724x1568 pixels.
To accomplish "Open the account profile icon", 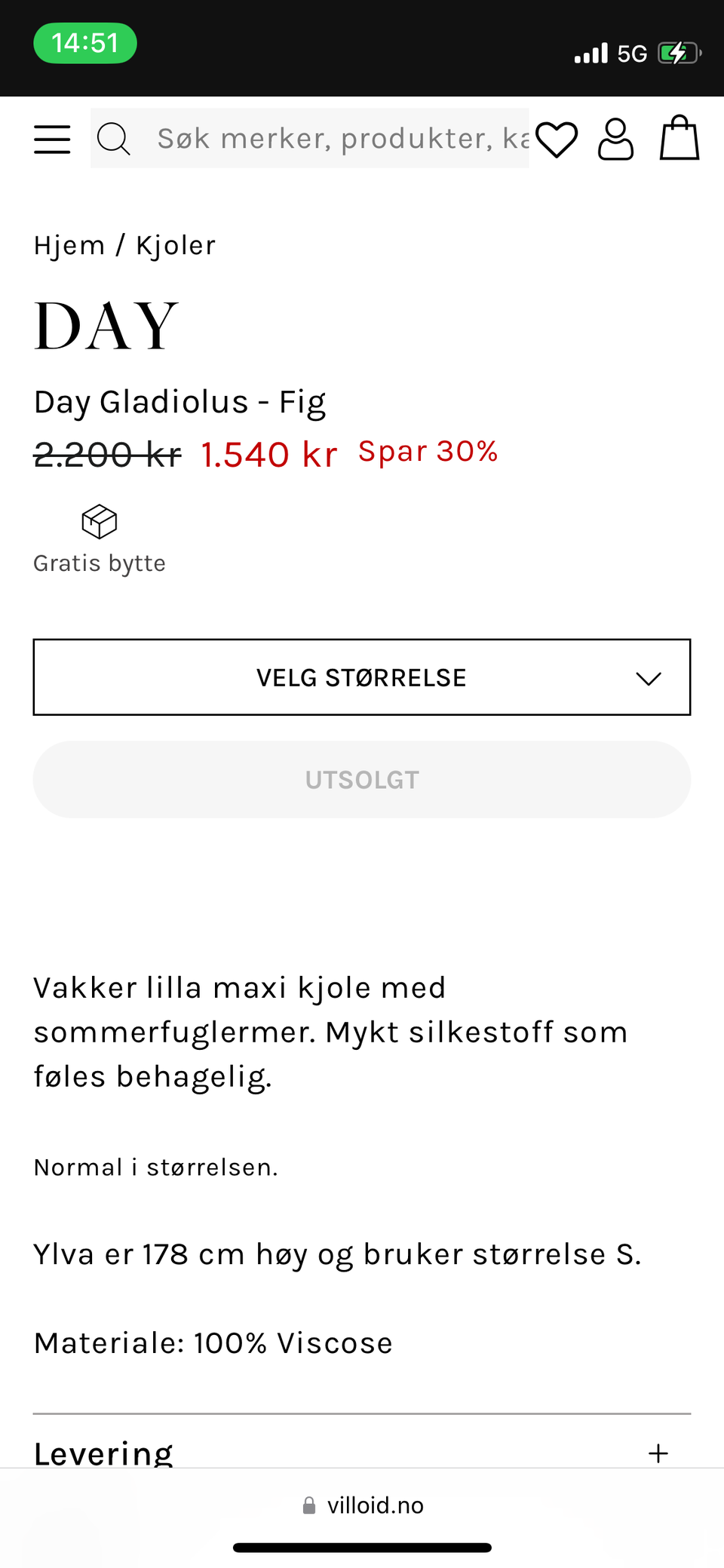I will click(615, 139).
